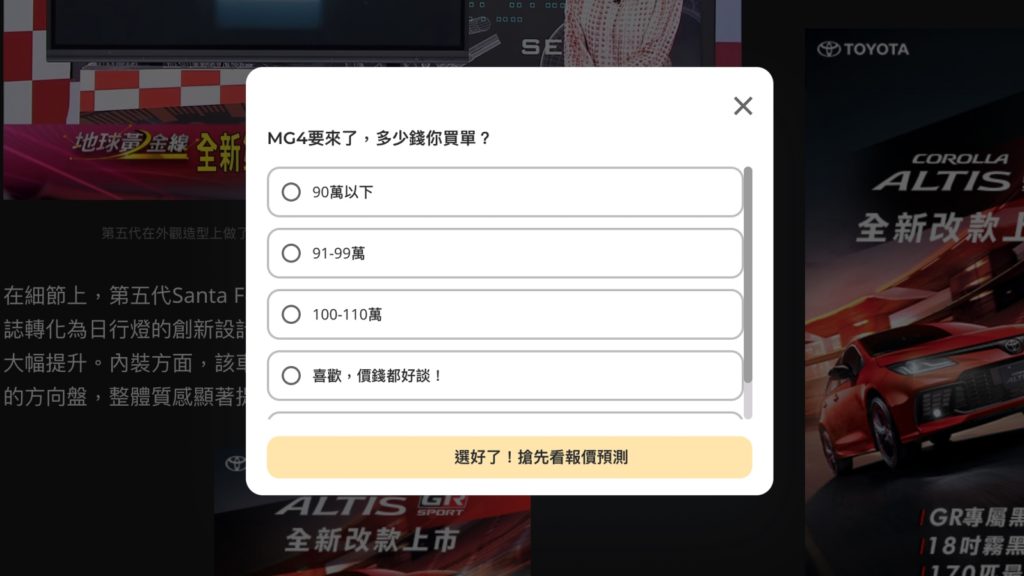Submit with 選好了!搶先看報價預測 button
1024x576 pixels.
point(509,457)
